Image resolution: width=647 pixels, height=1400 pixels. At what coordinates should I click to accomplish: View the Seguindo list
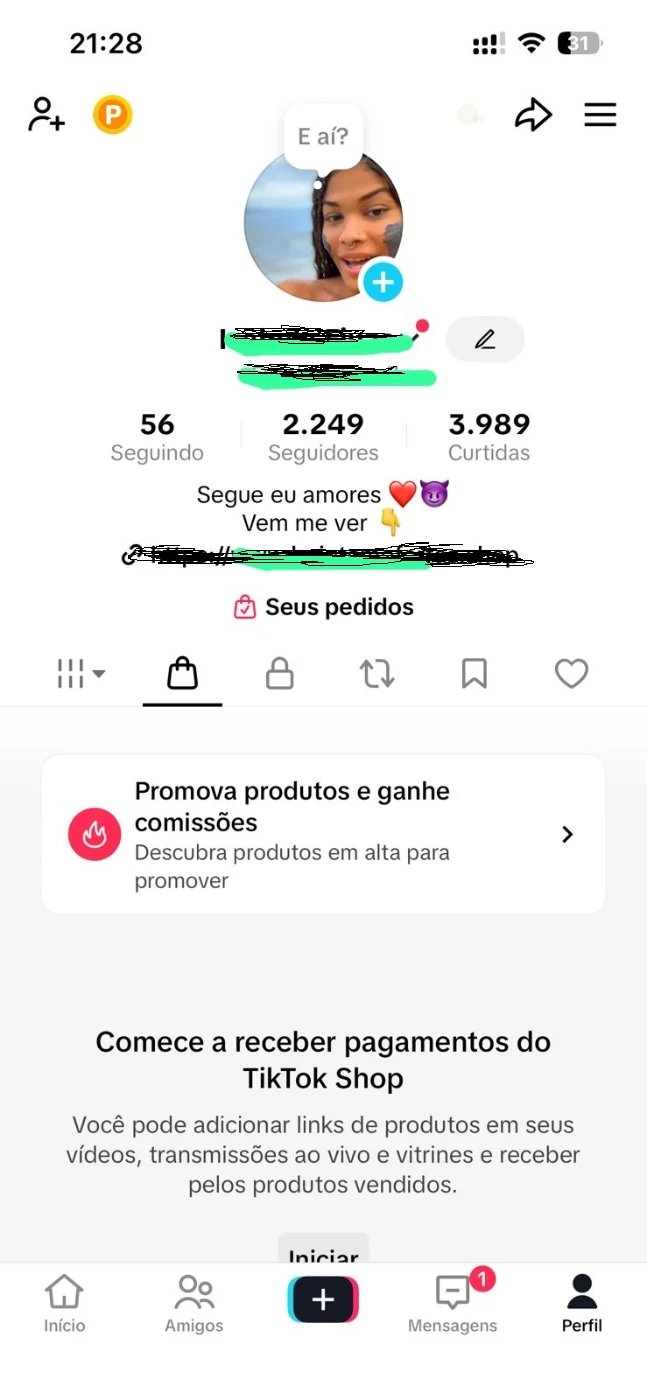pyautogui.click(x=157, y=438)
